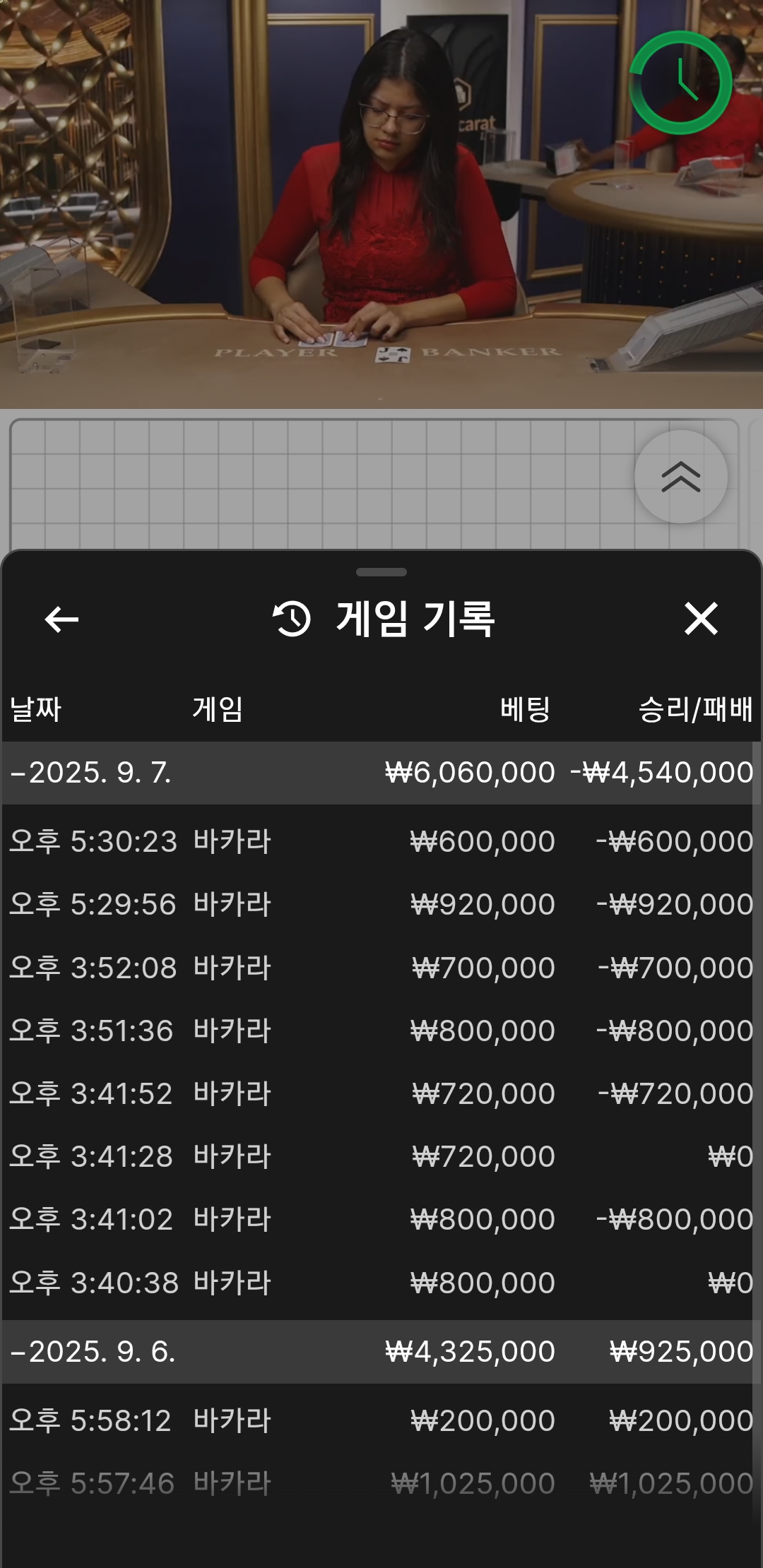This screenshot has height=1568, width=763.
Task: Go back using the arrow in game history
Action: tap(61, 619)
